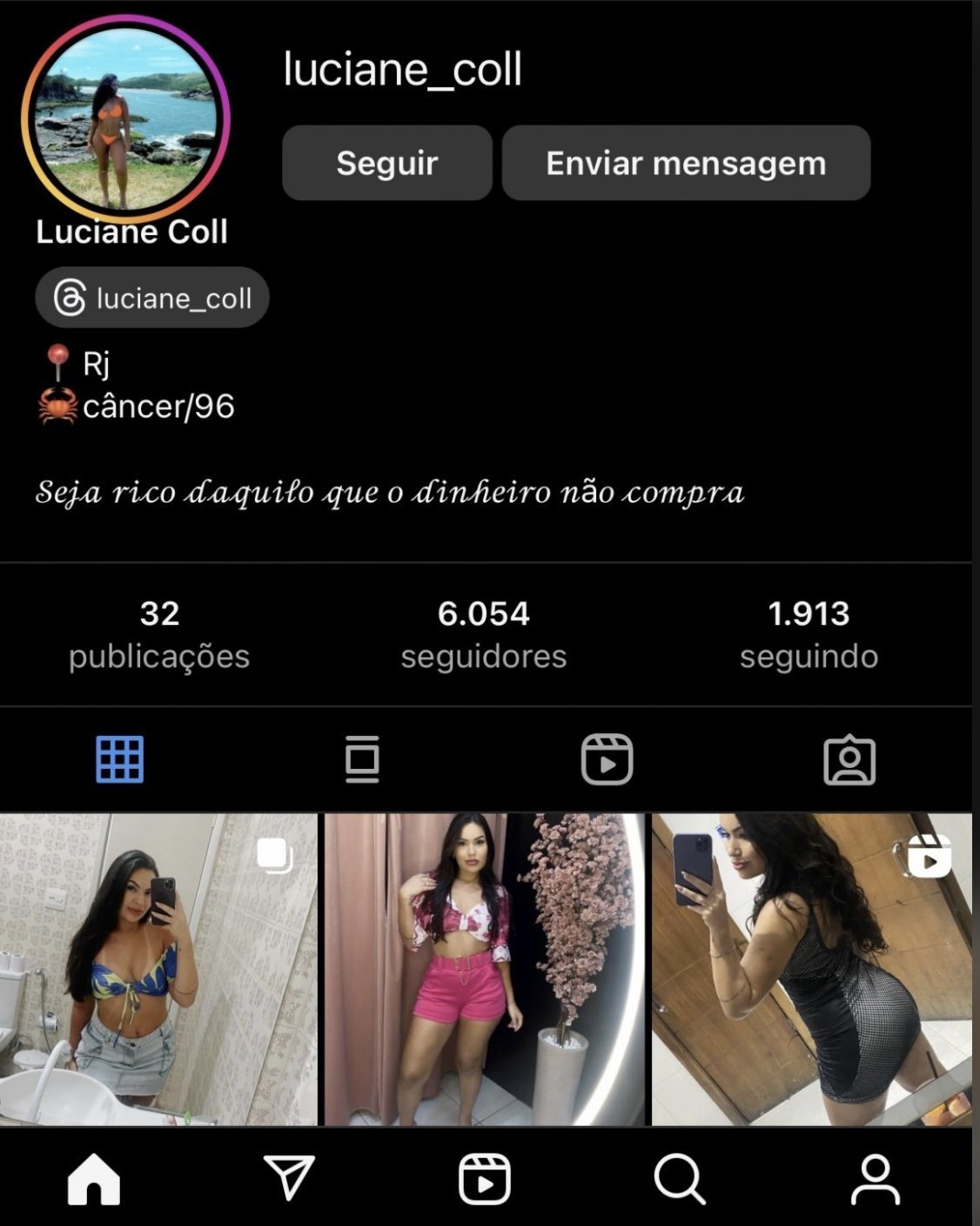View the profile picture story
Screen dimensions: 980x1226
pyautogui.click(x=125, y=119)
